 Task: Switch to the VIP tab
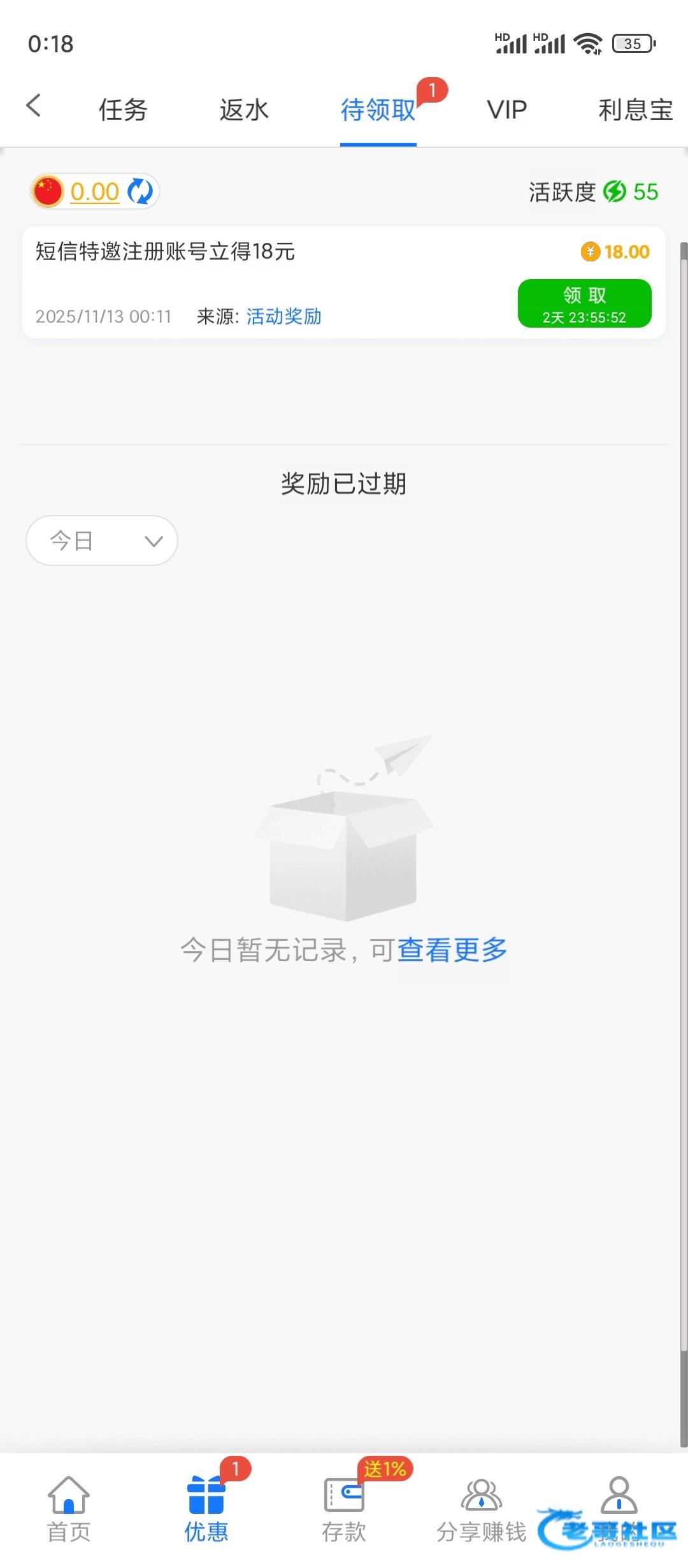point(507,110)
